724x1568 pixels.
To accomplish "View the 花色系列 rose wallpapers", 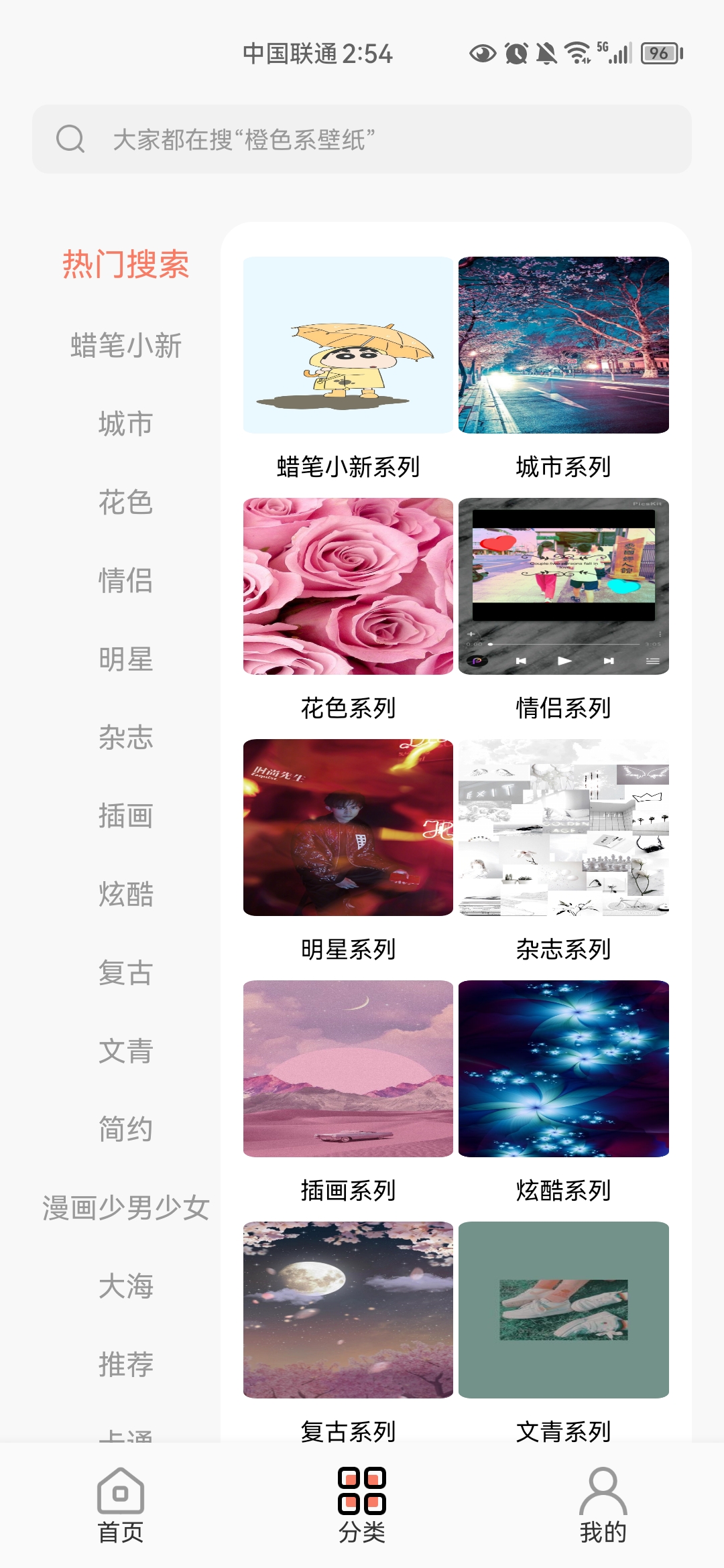I will (x=348, y=586).
